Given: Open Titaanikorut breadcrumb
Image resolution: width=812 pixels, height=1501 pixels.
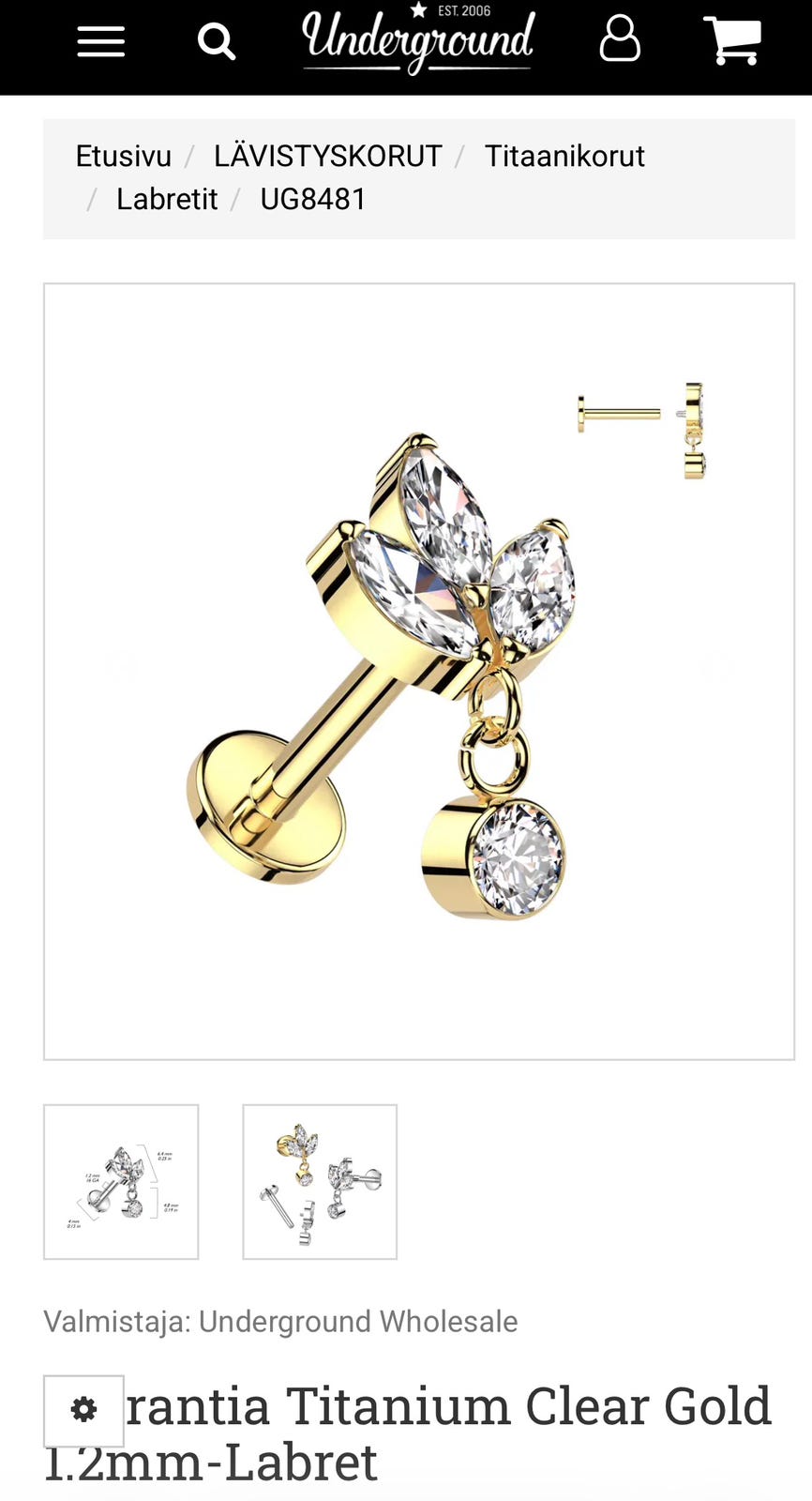Looking at the screenshot, I should coord(564,156).
